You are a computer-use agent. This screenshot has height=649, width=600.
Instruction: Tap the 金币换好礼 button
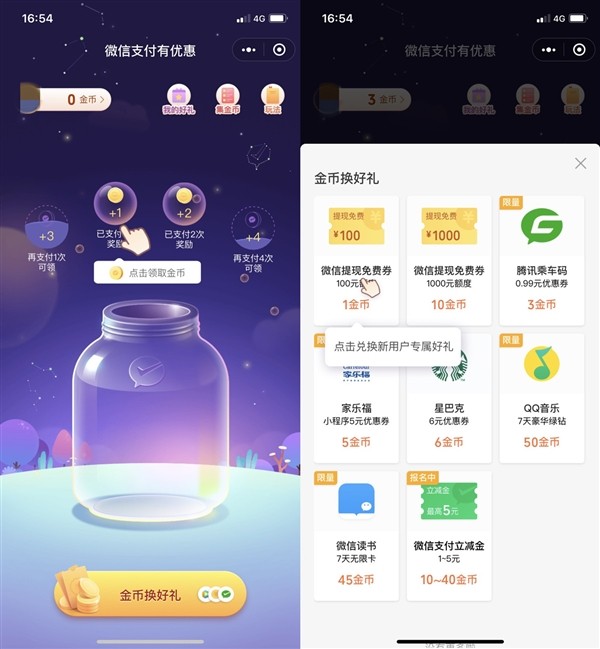click(150, 594)
